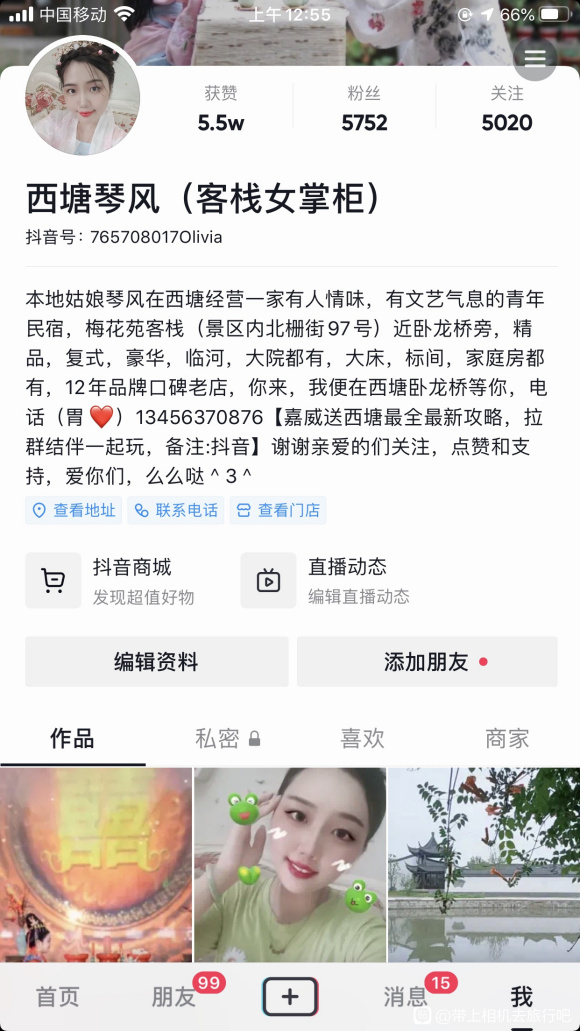This screenshot has height=1031, width=580.
Task: Switch to the 商家 merchant tab
Action: tap(507, 739)
